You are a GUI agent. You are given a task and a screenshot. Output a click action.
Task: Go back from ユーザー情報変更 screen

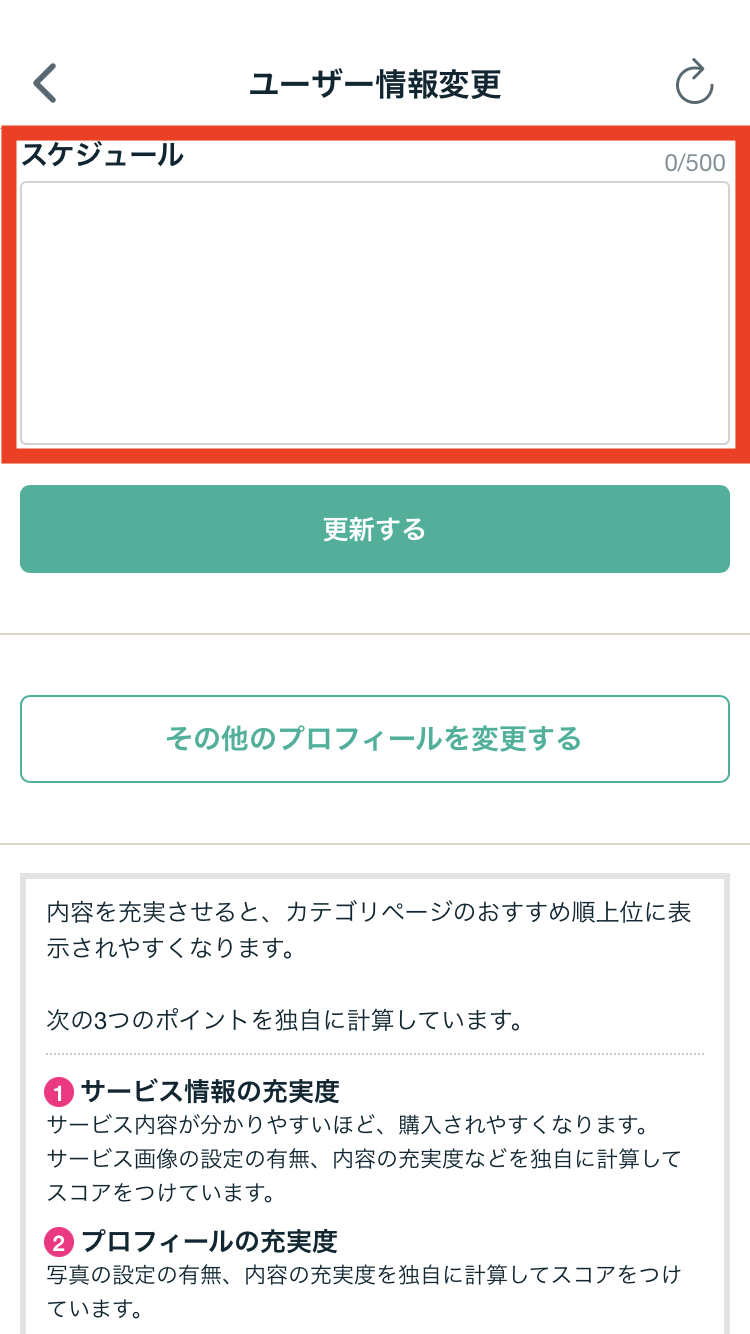[x=45, y=84]
